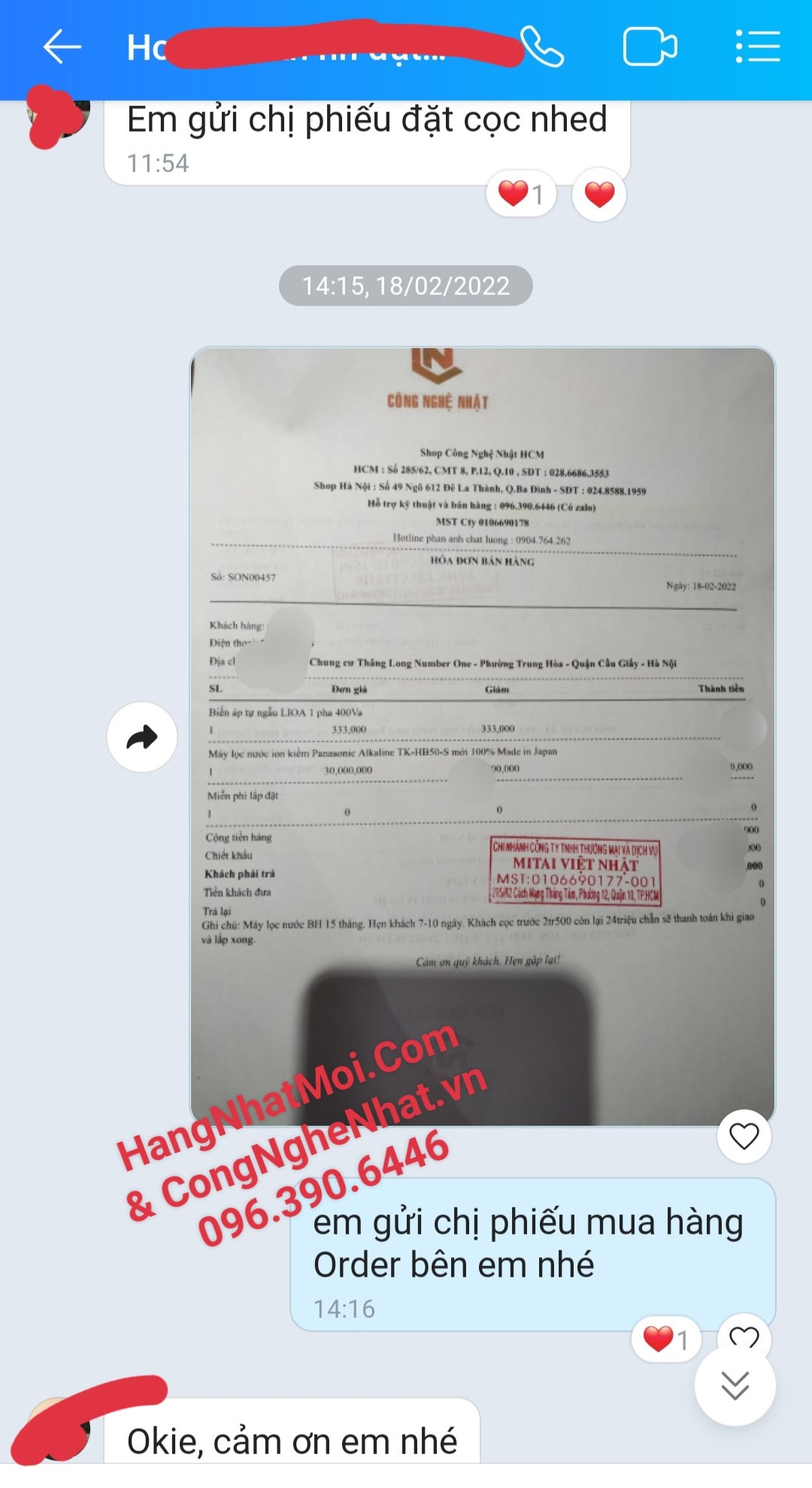React with a heart to the invoice photo
Screen dimensions: 812x1488
(x=744, y=1136)
